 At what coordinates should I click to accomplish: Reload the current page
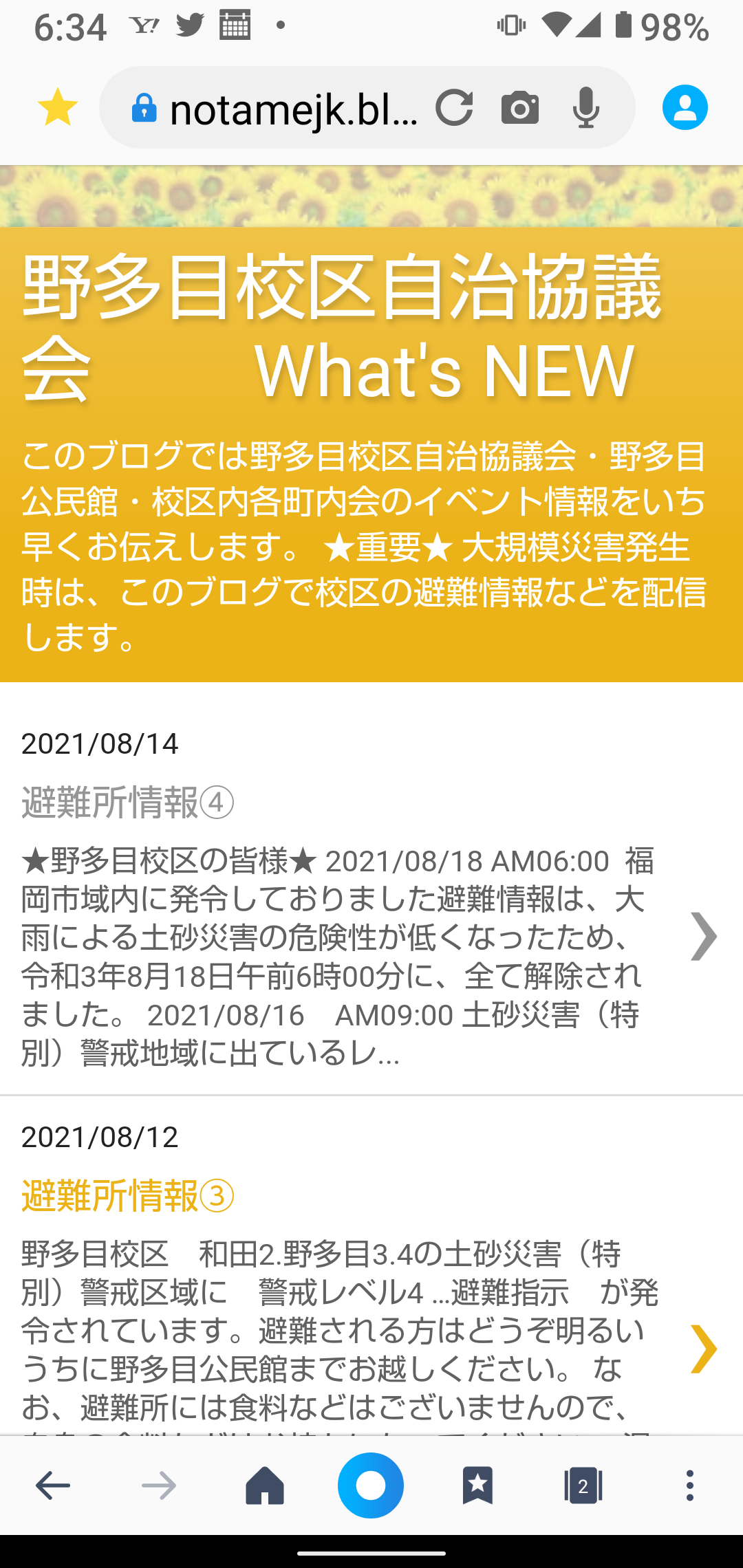[454, 108]
